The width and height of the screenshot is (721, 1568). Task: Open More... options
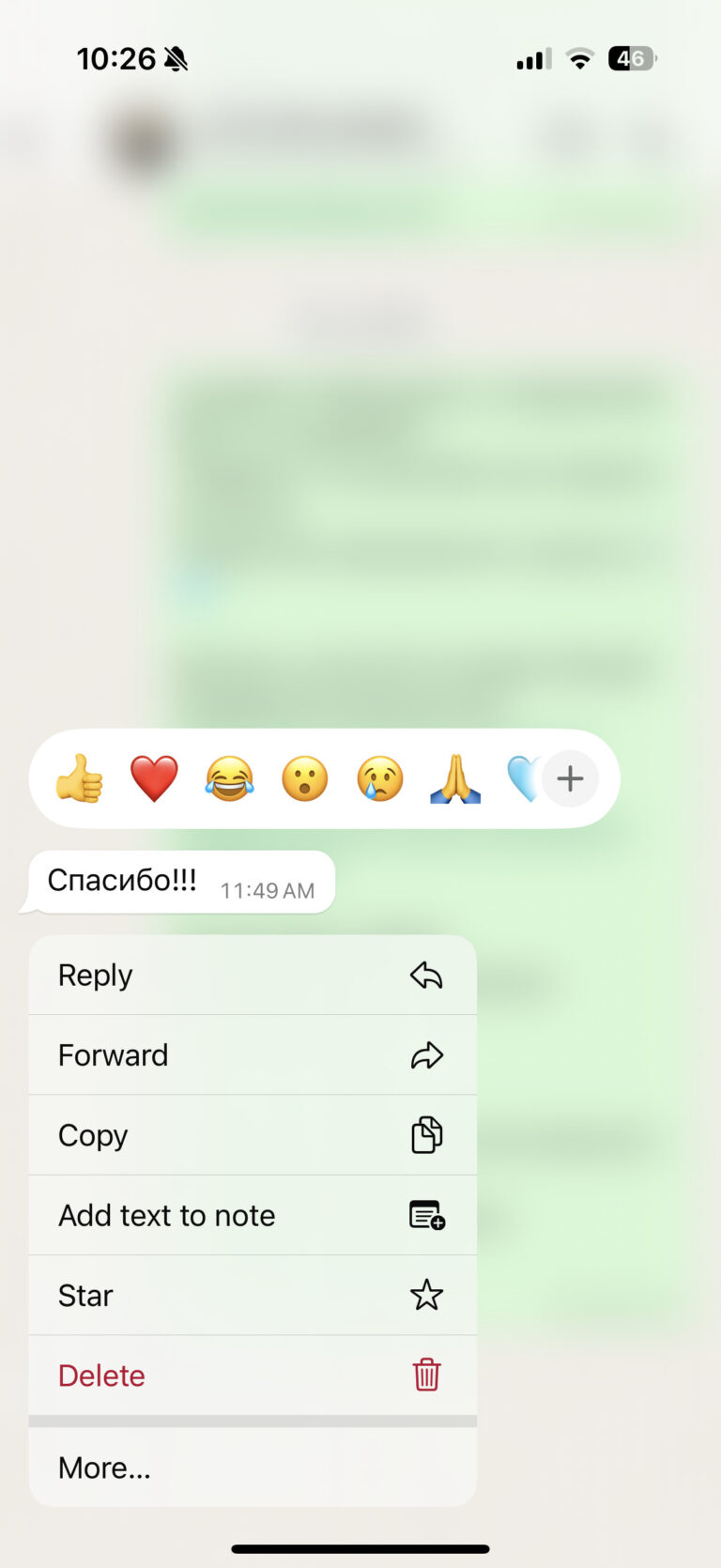pos(252,1467)
